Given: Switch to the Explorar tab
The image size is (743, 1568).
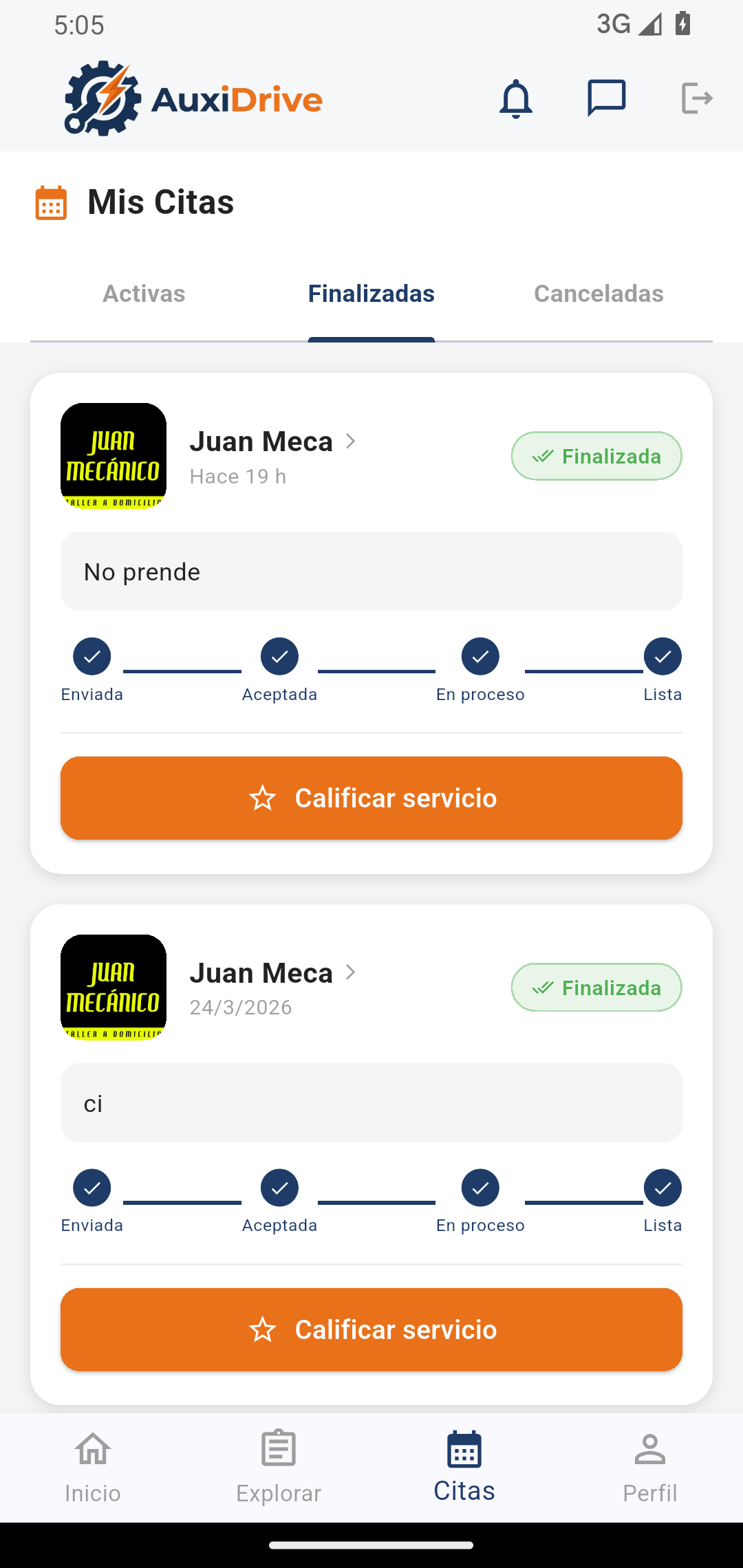Looking at the screenshot, I should pyautogui.click(x=279, y=1466).
